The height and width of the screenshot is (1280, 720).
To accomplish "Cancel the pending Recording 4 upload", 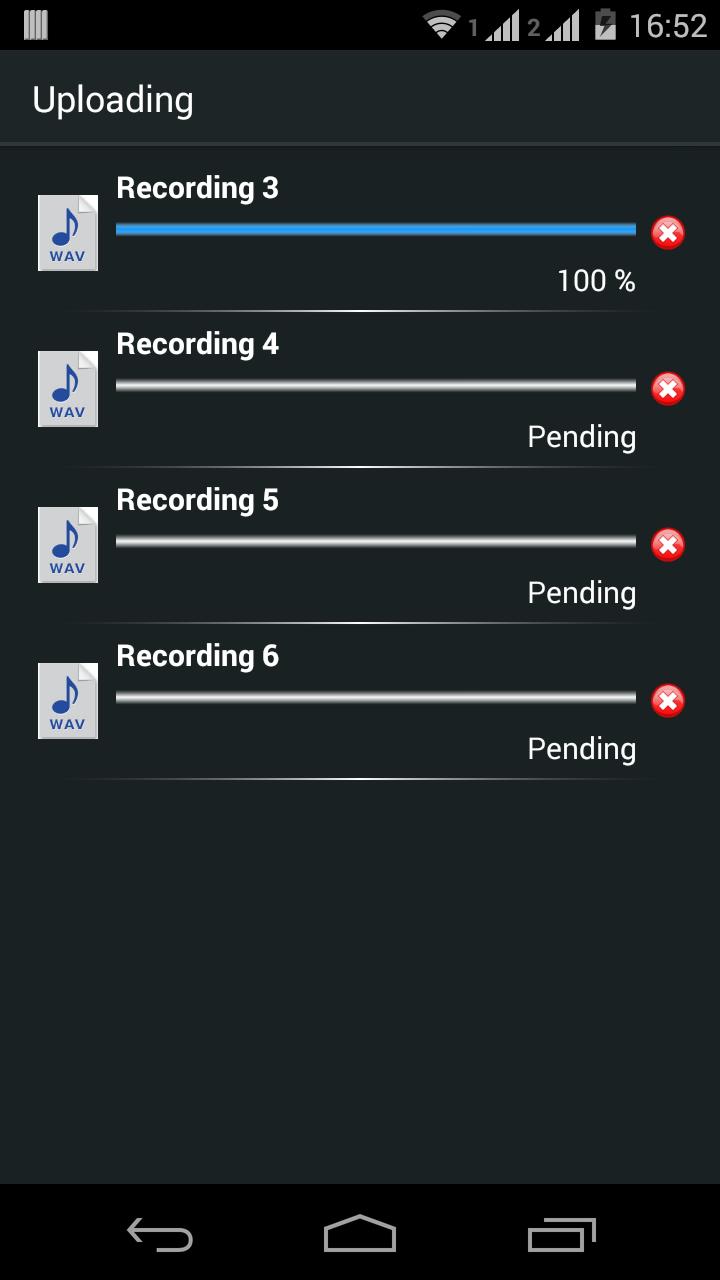I will tap(668, 388).
